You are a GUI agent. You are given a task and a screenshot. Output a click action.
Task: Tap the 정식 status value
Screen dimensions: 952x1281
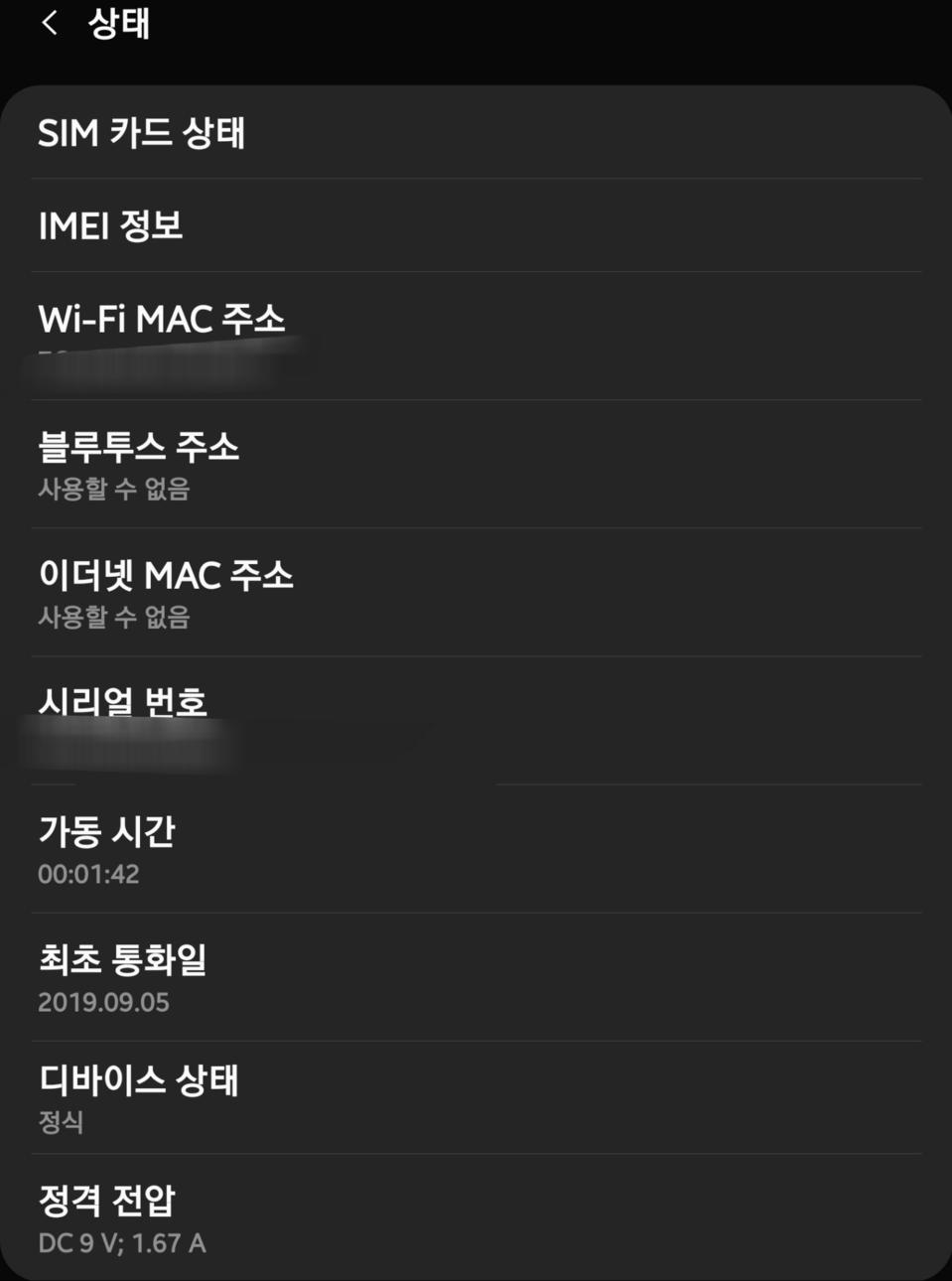coord(55,1123)
